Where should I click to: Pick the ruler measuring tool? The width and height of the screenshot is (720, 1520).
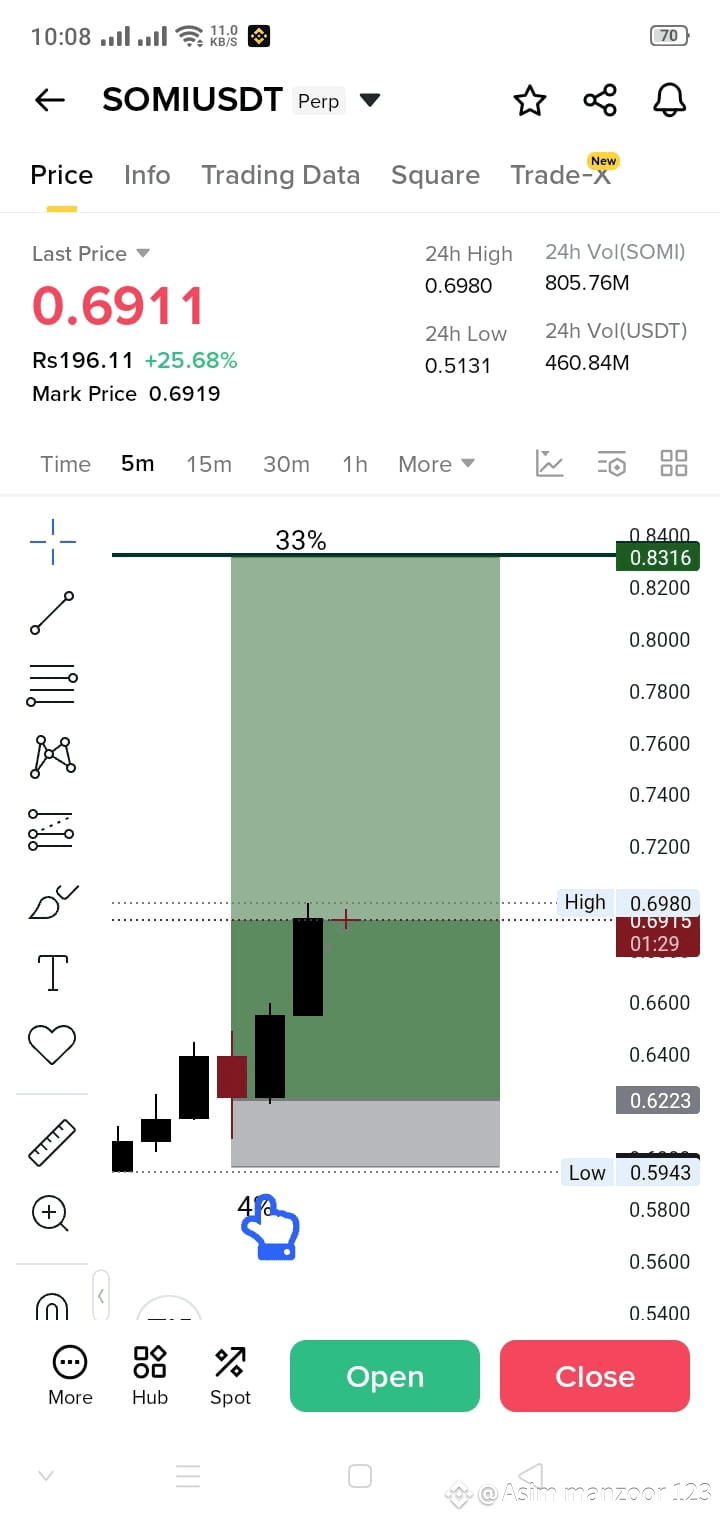[x=52, y=1143]
